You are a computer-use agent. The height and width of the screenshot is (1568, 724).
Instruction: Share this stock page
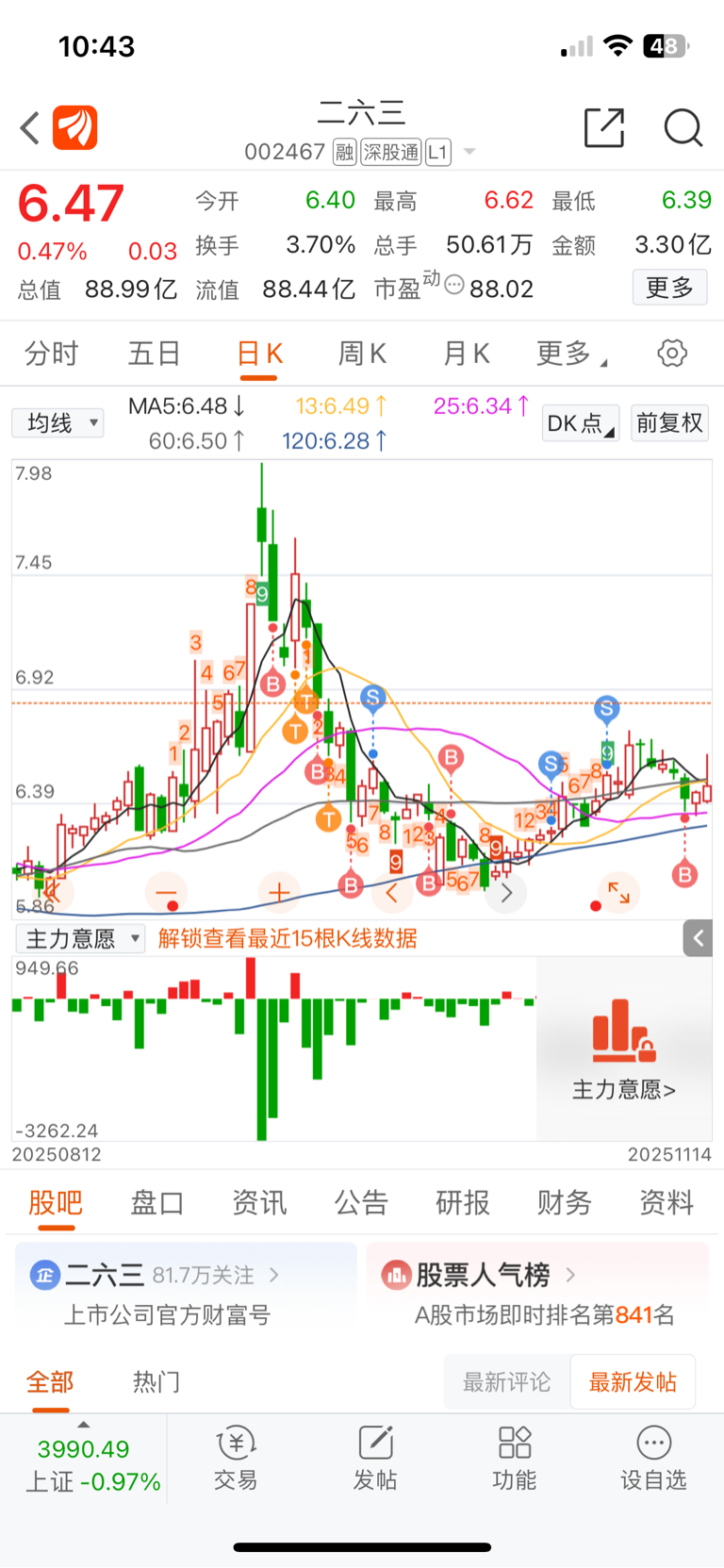point(603,127)
